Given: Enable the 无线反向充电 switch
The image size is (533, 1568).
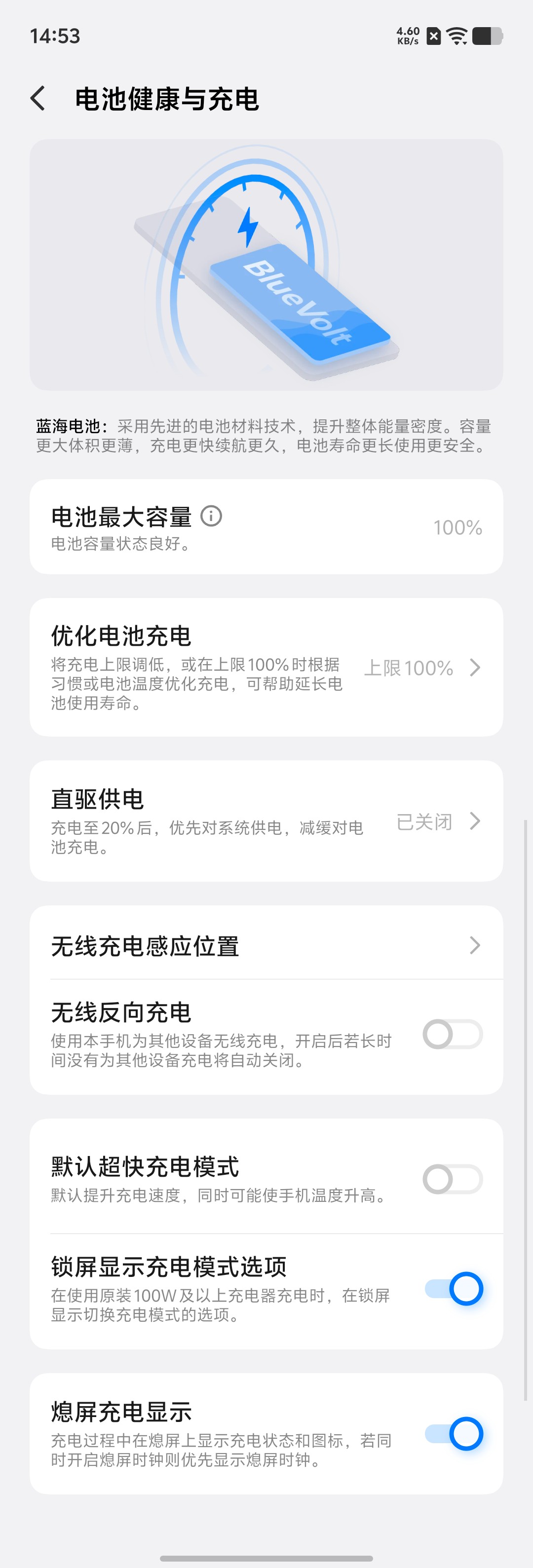Looking at the screenshot, I should [x=453, y=1034].
